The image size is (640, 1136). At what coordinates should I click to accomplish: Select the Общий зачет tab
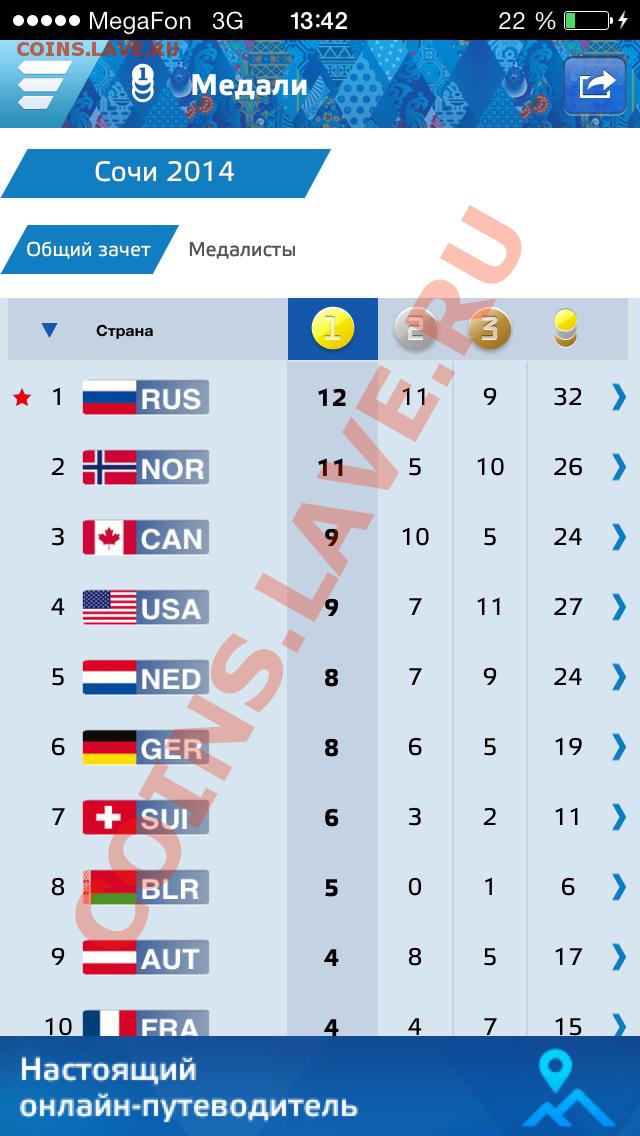pos(88,249)
